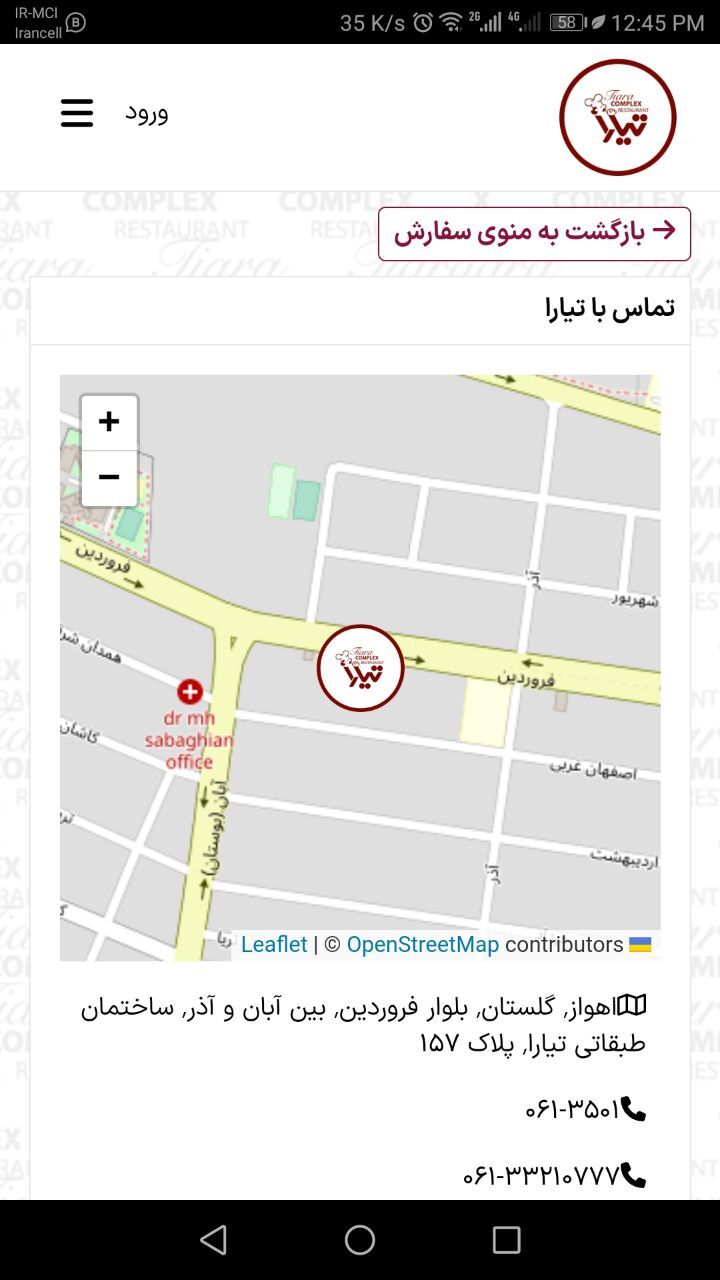720x1280 pixels.
Task: Tap the dr mh sabaghian office map marker
Action: coord(190,691)
